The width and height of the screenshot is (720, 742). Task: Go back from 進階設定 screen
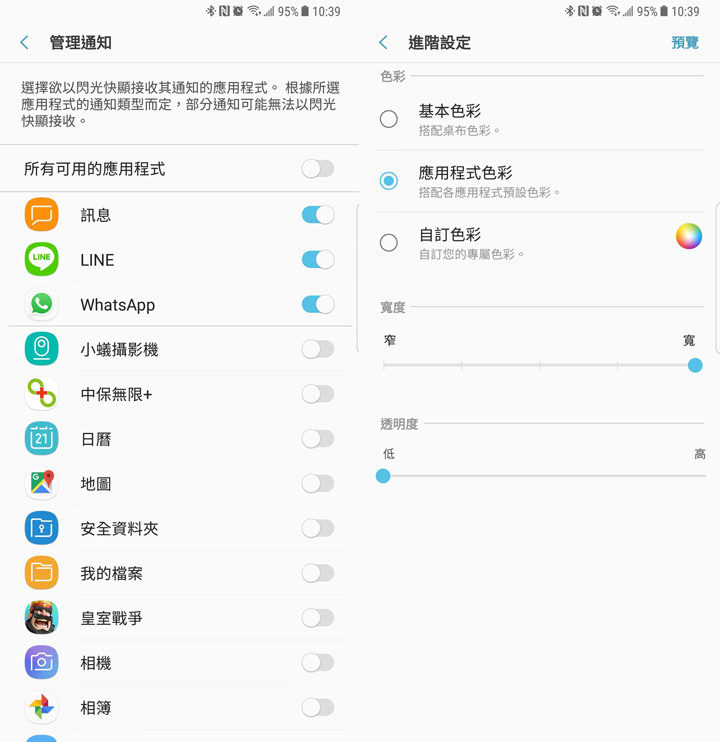[x=381, y=43]
